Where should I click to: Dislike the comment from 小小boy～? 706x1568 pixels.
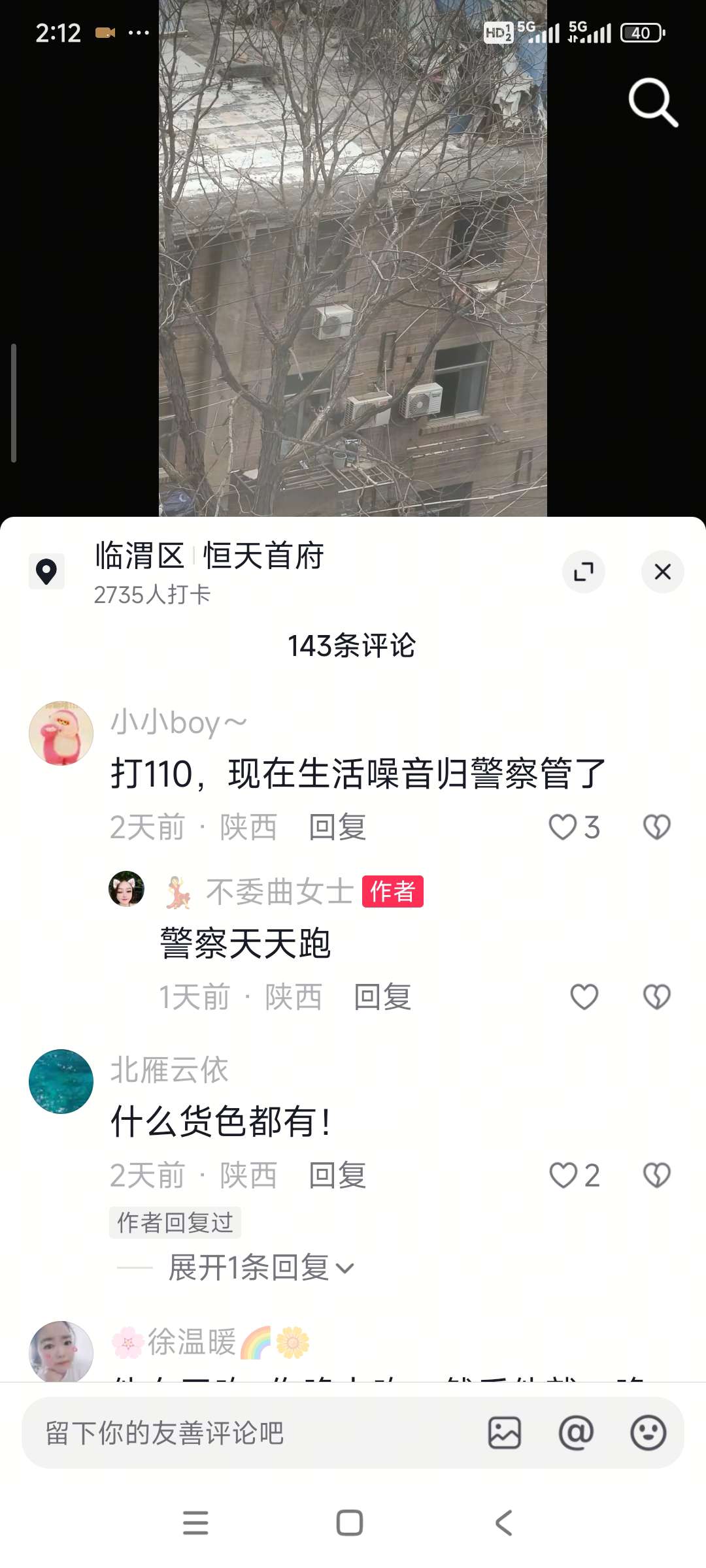coord(656,827)
